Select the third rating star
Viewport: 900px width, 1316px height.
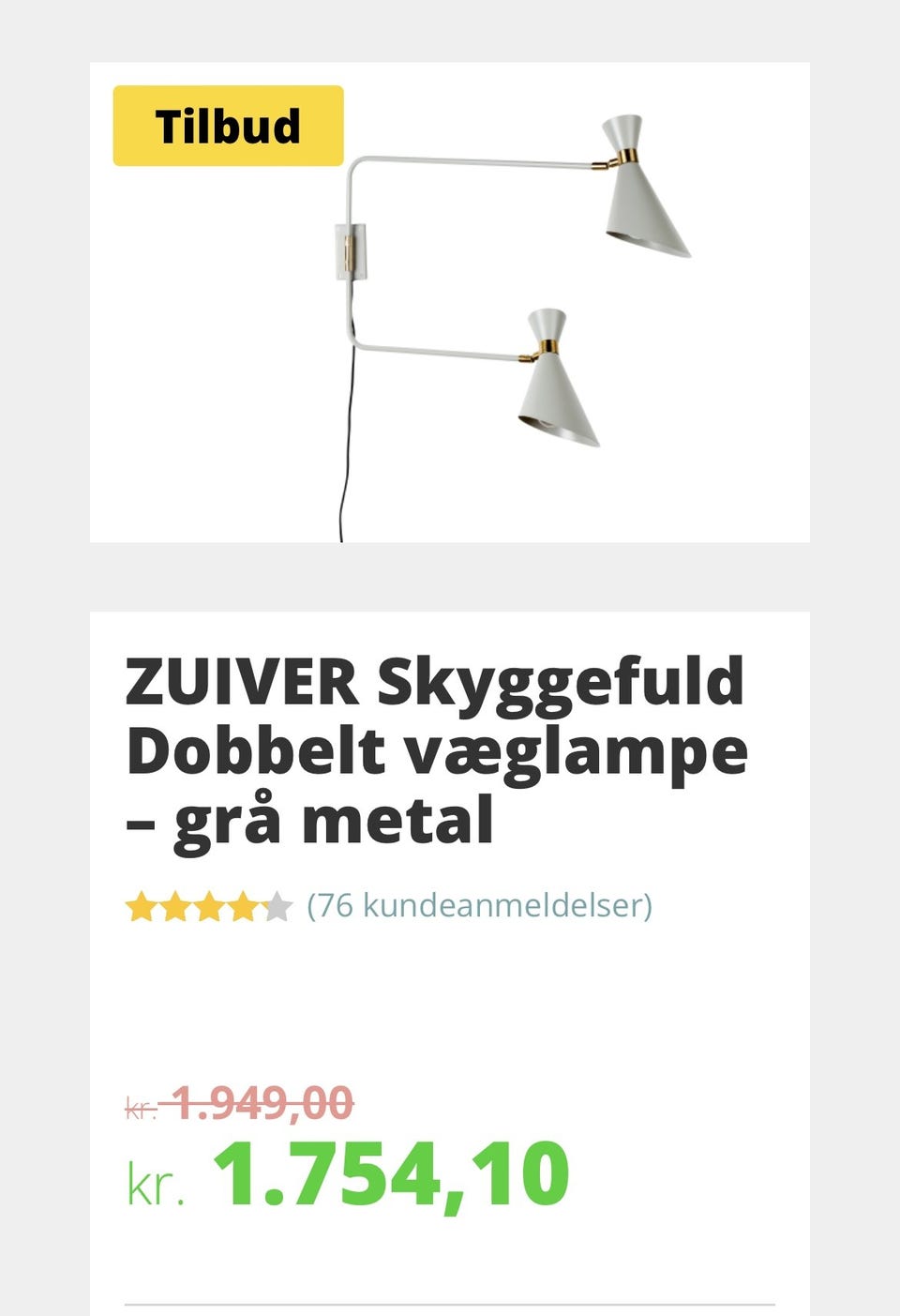pyautogui.click(x=206, y=906)
